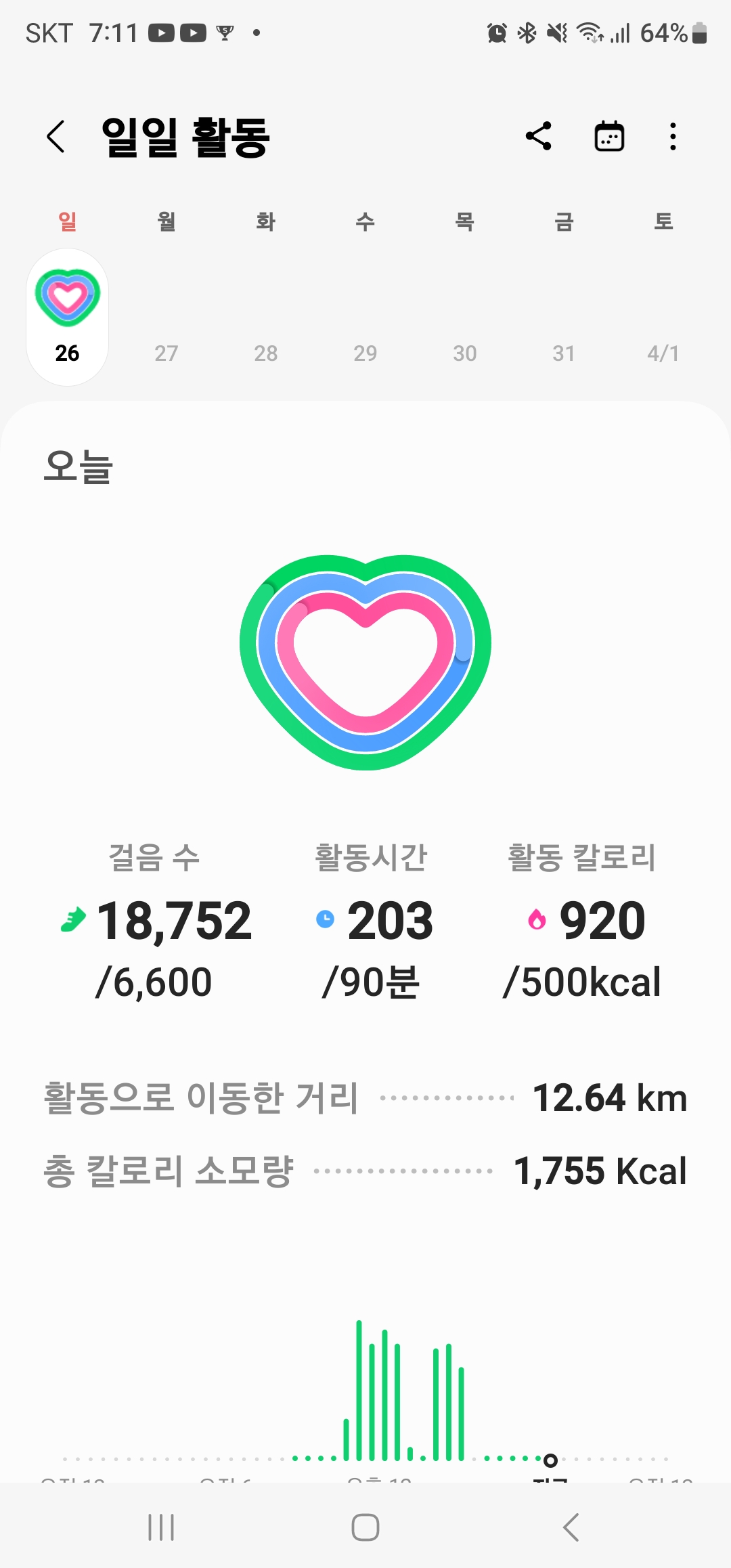The height and width of the screenshot is (1568, 731).
Task: Open the calendar date picker
Action: 609,137
